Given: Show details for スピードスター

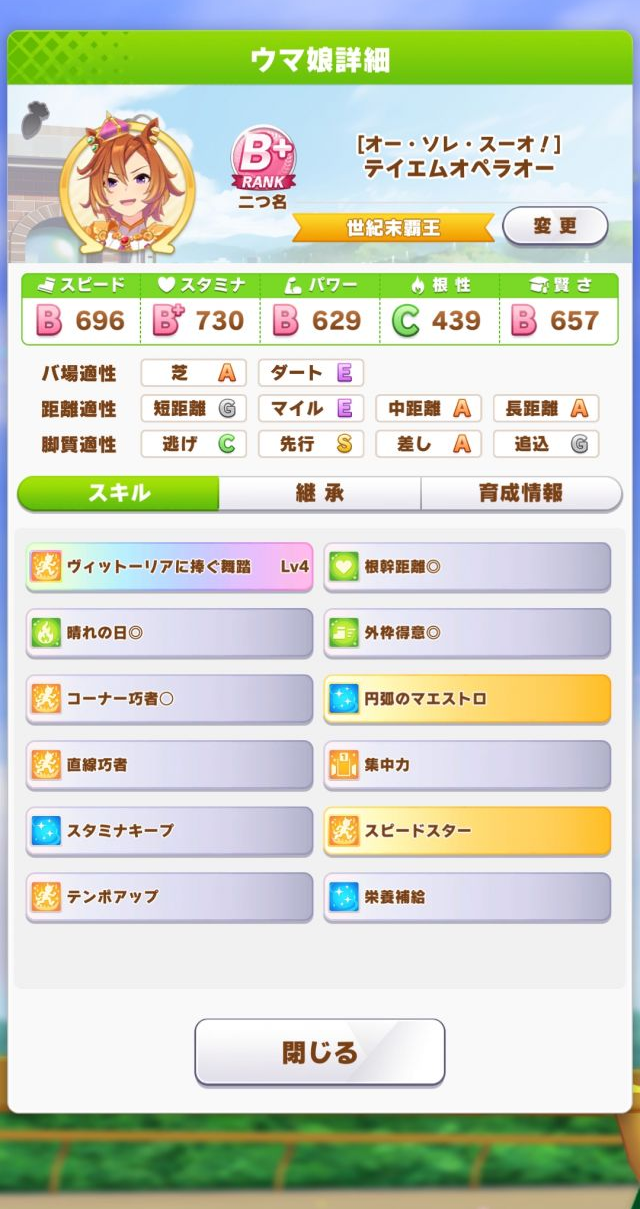Looking at the screenshot, I should 467,831.
